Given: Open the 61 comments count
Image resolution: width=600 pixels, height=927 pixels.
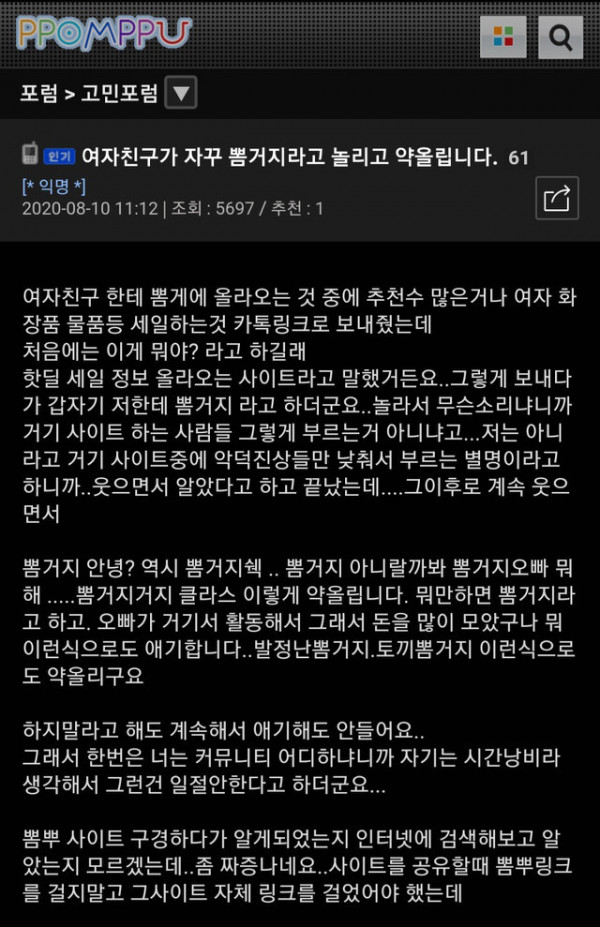Looking at the screenshot, I should coord(519,157).
